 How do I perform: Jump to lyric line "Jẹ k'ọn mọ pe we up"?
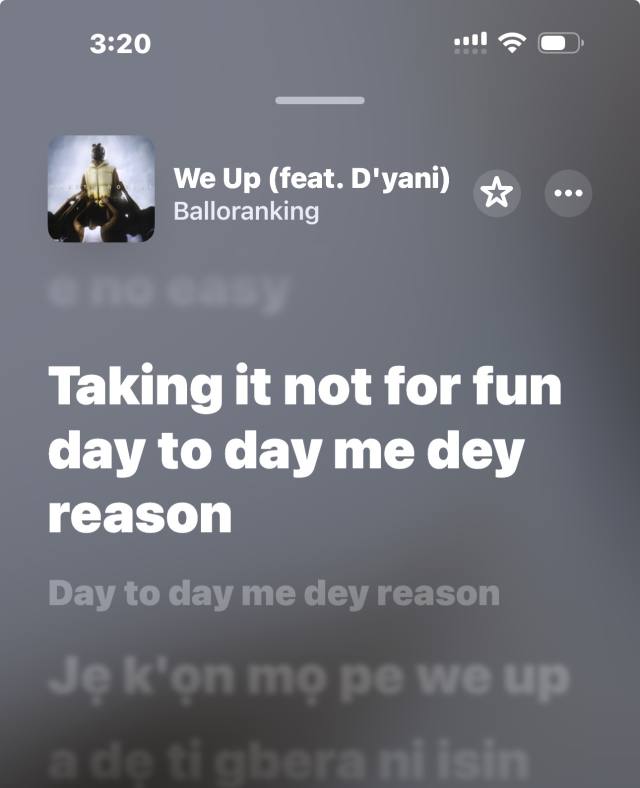[x=308, y=678]
